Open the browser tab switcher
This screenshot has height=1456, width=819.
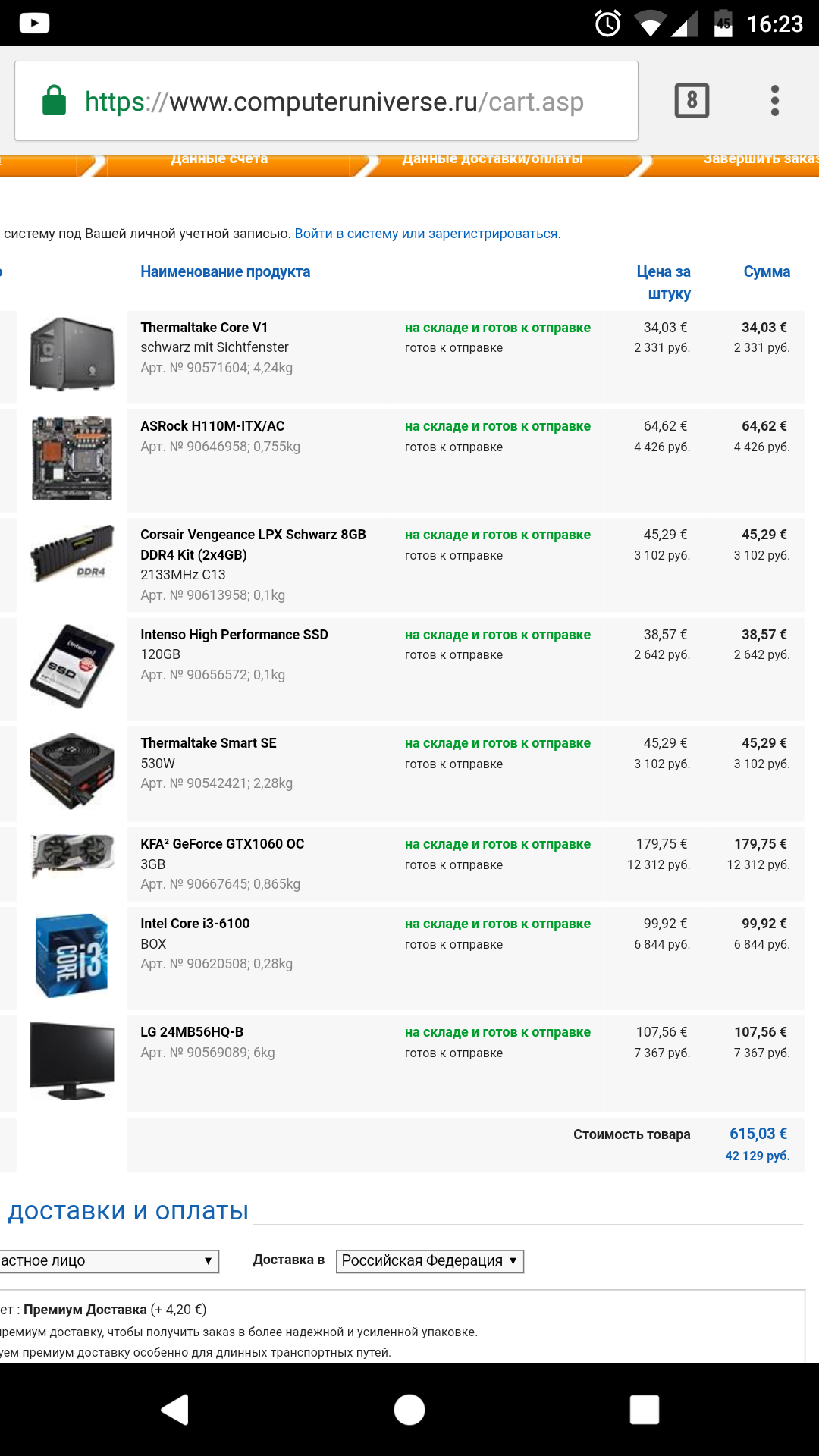point(692,101)
